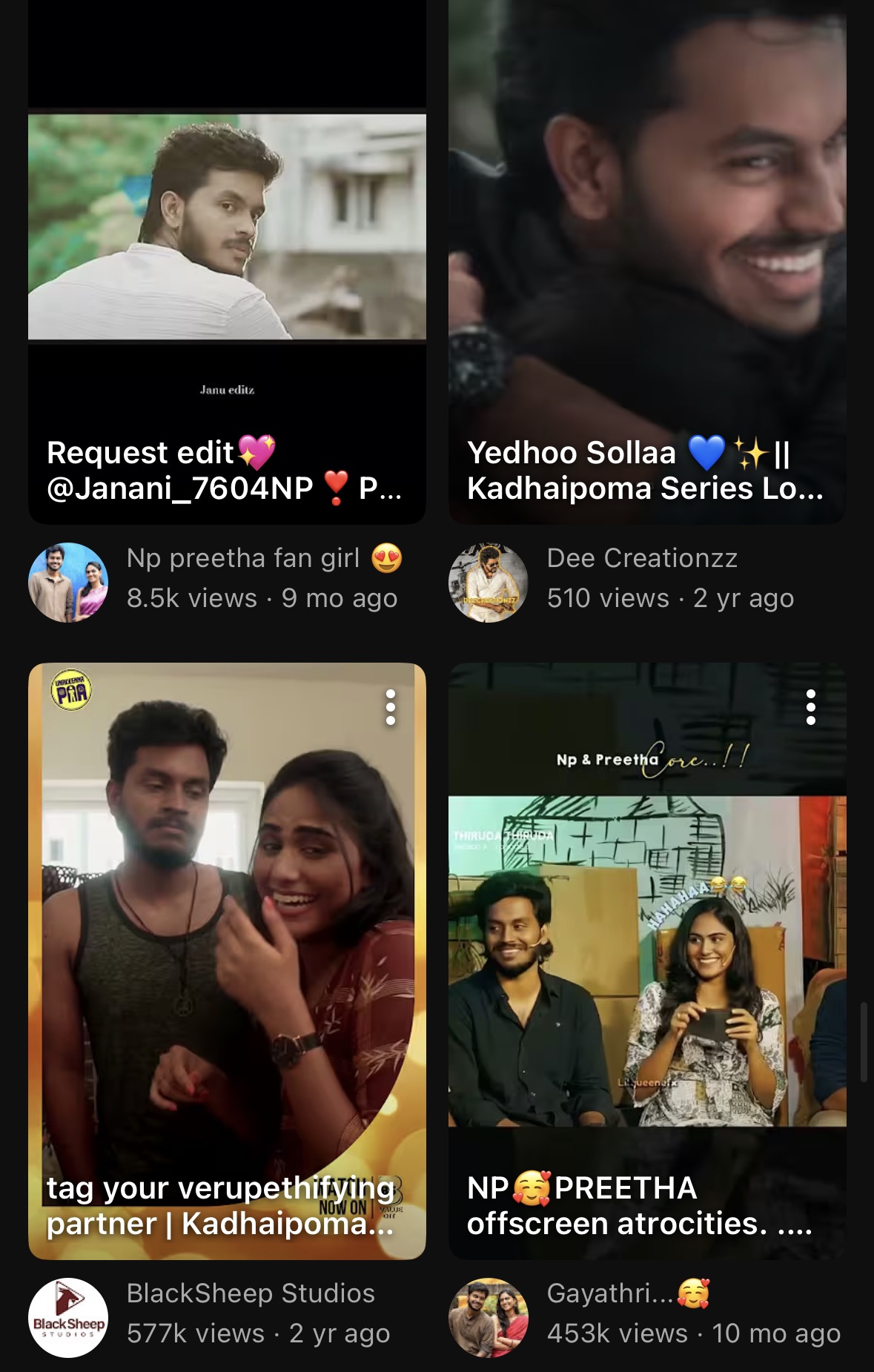Open Gayathri channel avatar
The width and height of the screenshot is (874, 1372).
pos(489,1318)
